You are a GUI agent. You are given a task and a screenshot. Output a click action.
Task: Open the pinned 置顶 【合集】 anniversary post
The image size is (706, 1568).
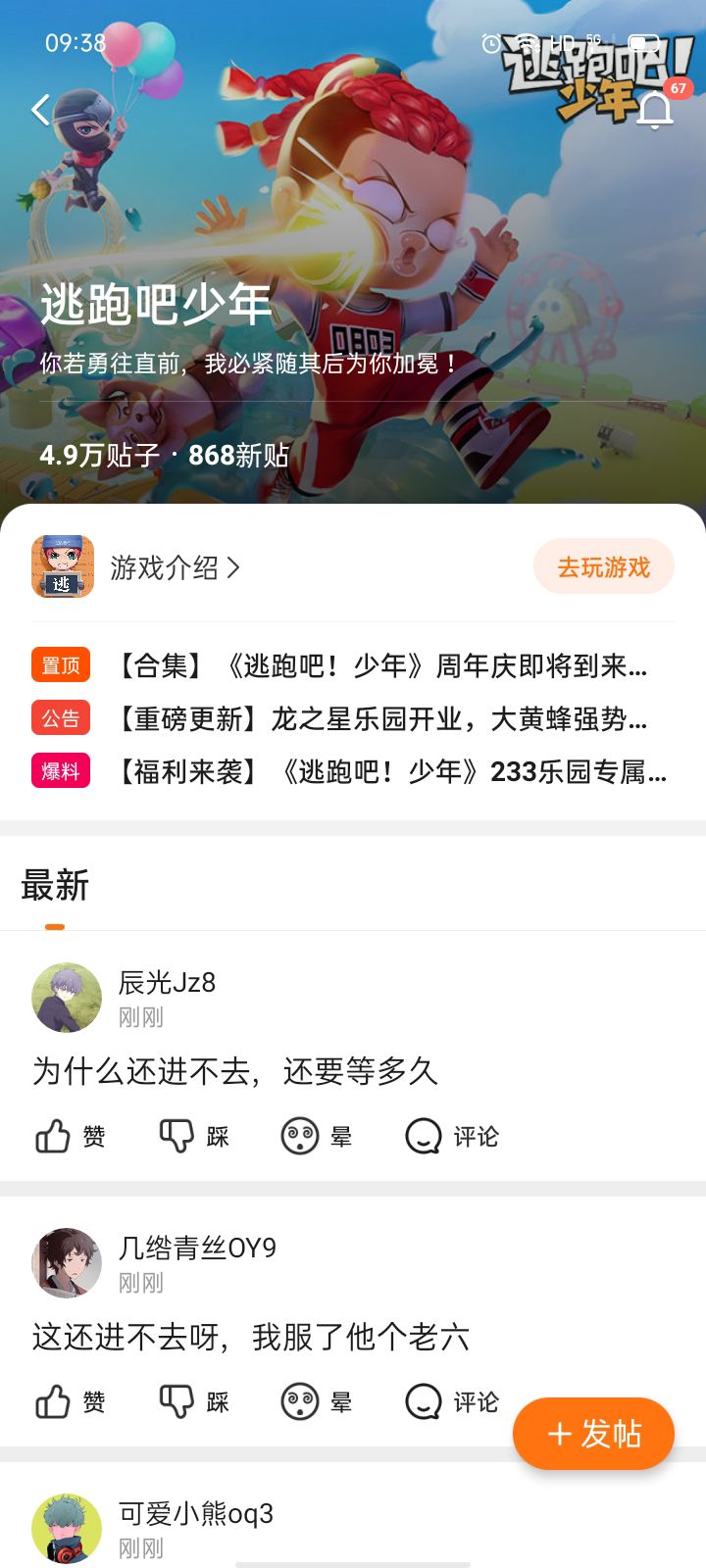[x=353, y=665]
